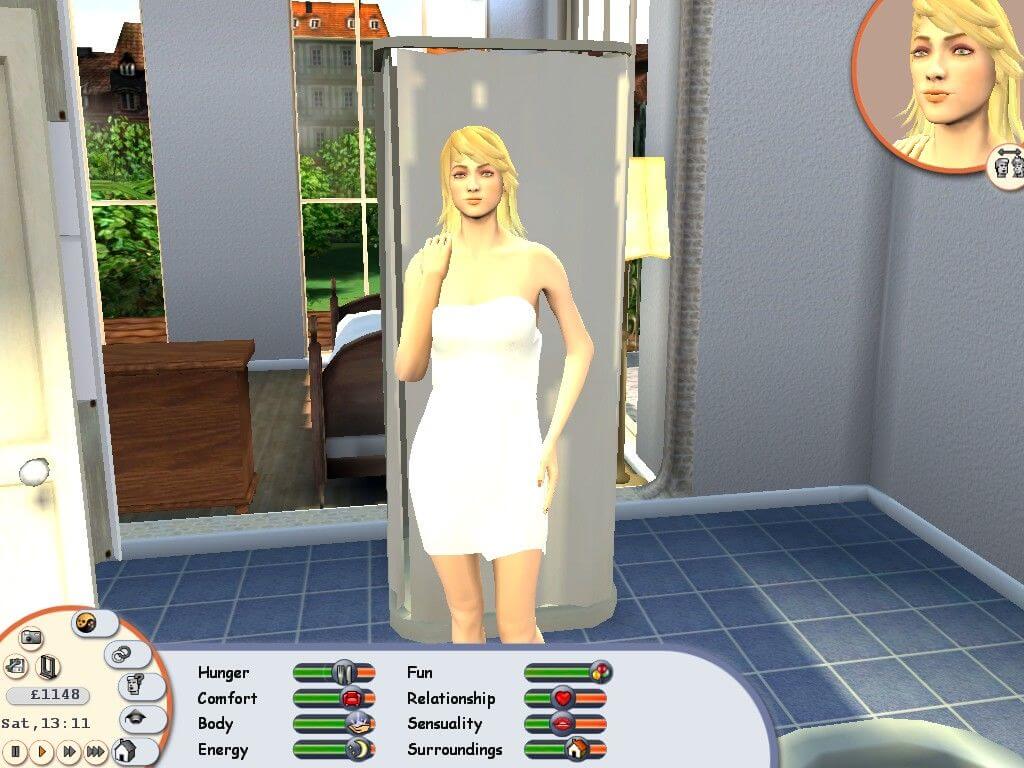Image resolution: width=1024 pixels, height=768 pixels.
Task: Tap the house mode button
Action: tap(124, 750)
